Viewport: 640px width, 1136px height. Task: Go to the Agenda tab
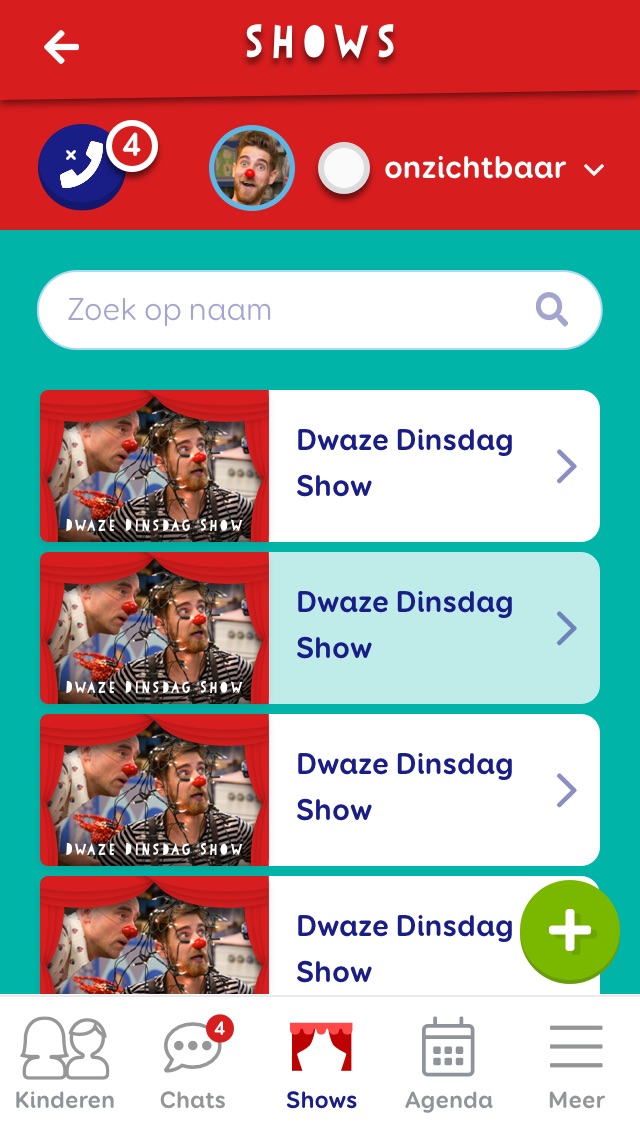pyautogui.click(x=448, y=1066)
